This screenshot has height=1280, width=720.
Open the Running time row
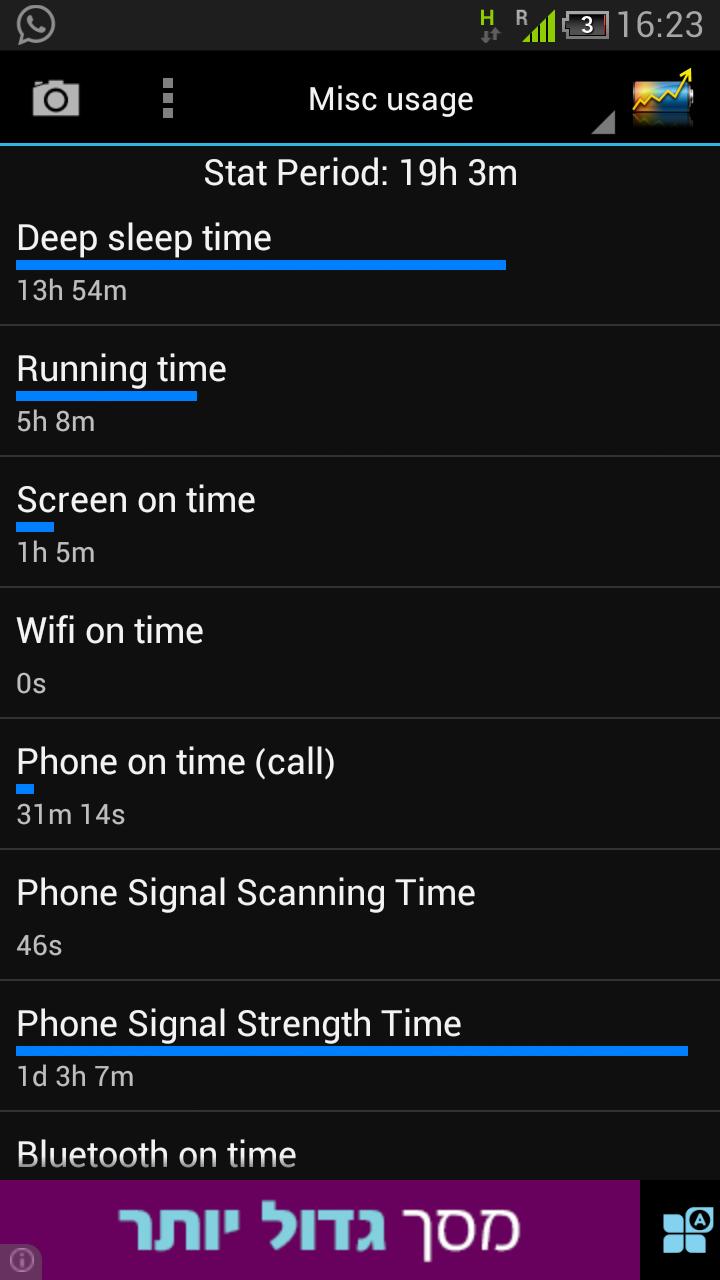(360, 393)
